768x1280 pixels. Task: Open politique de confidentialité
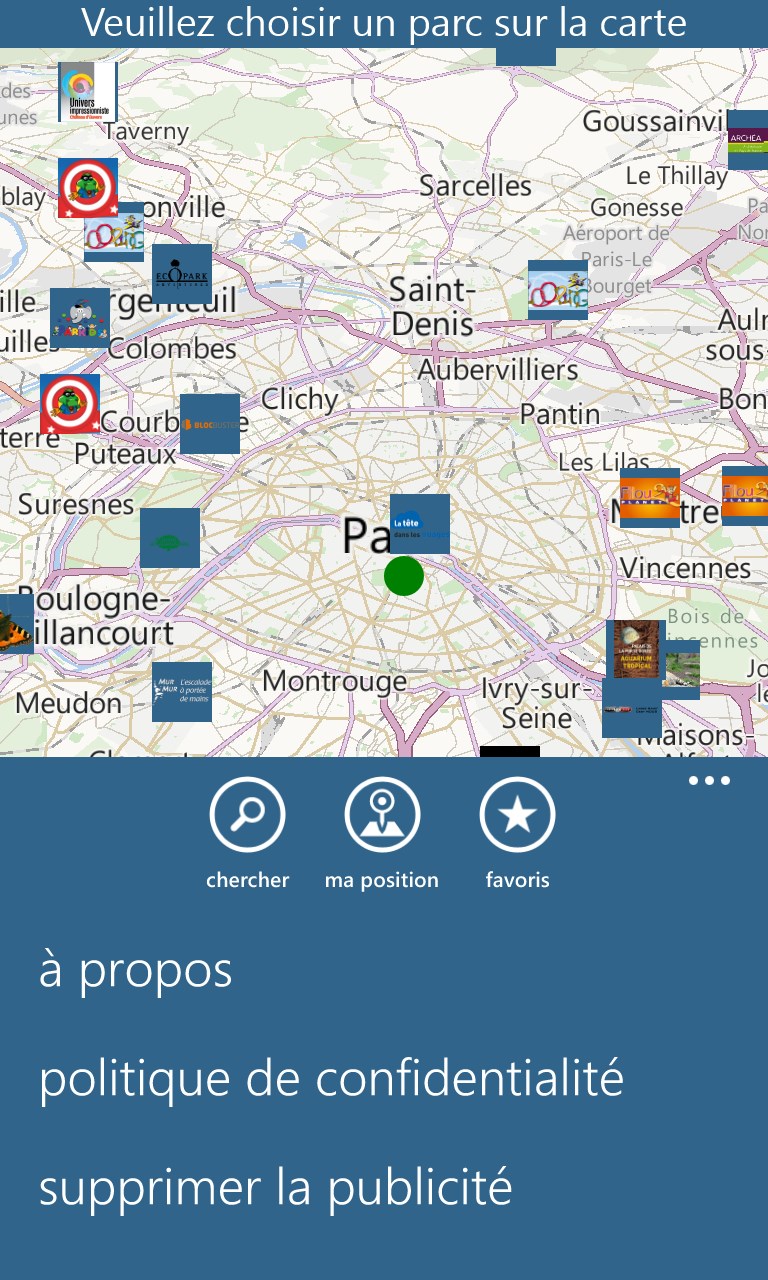coord(331,1078)
